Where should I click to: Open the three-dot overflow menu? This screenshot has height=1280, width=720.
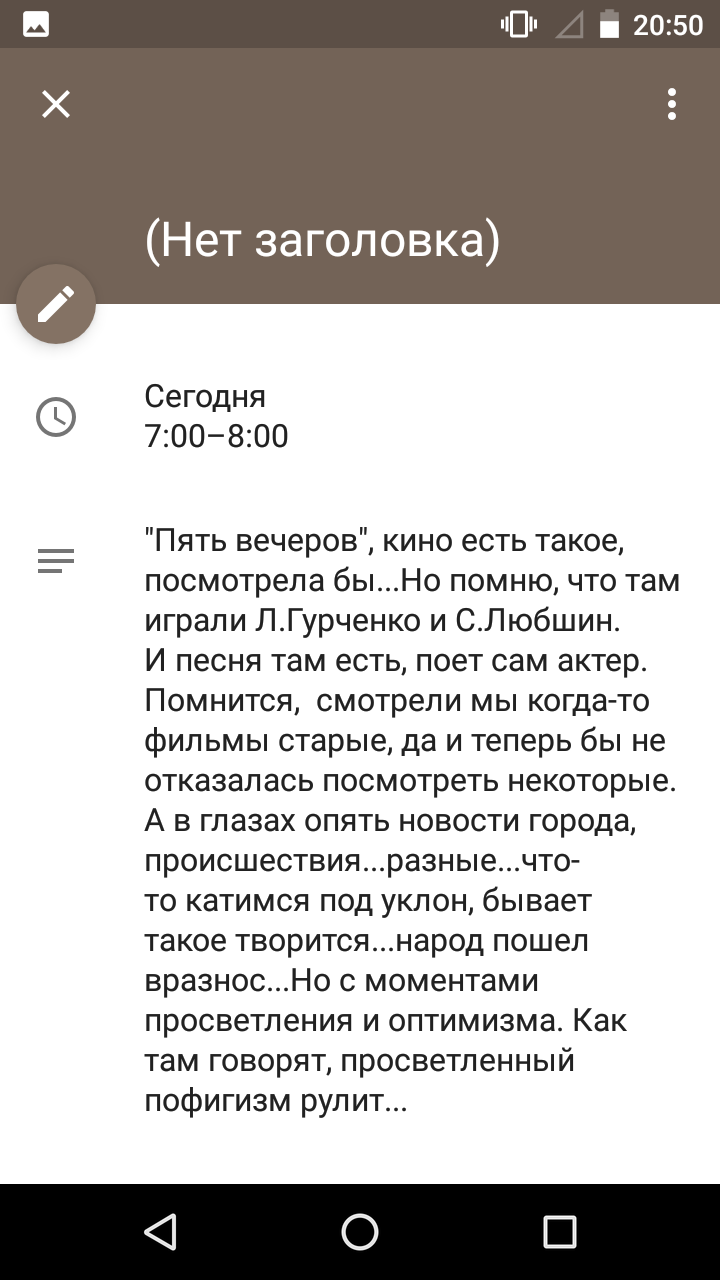point(672,104)
